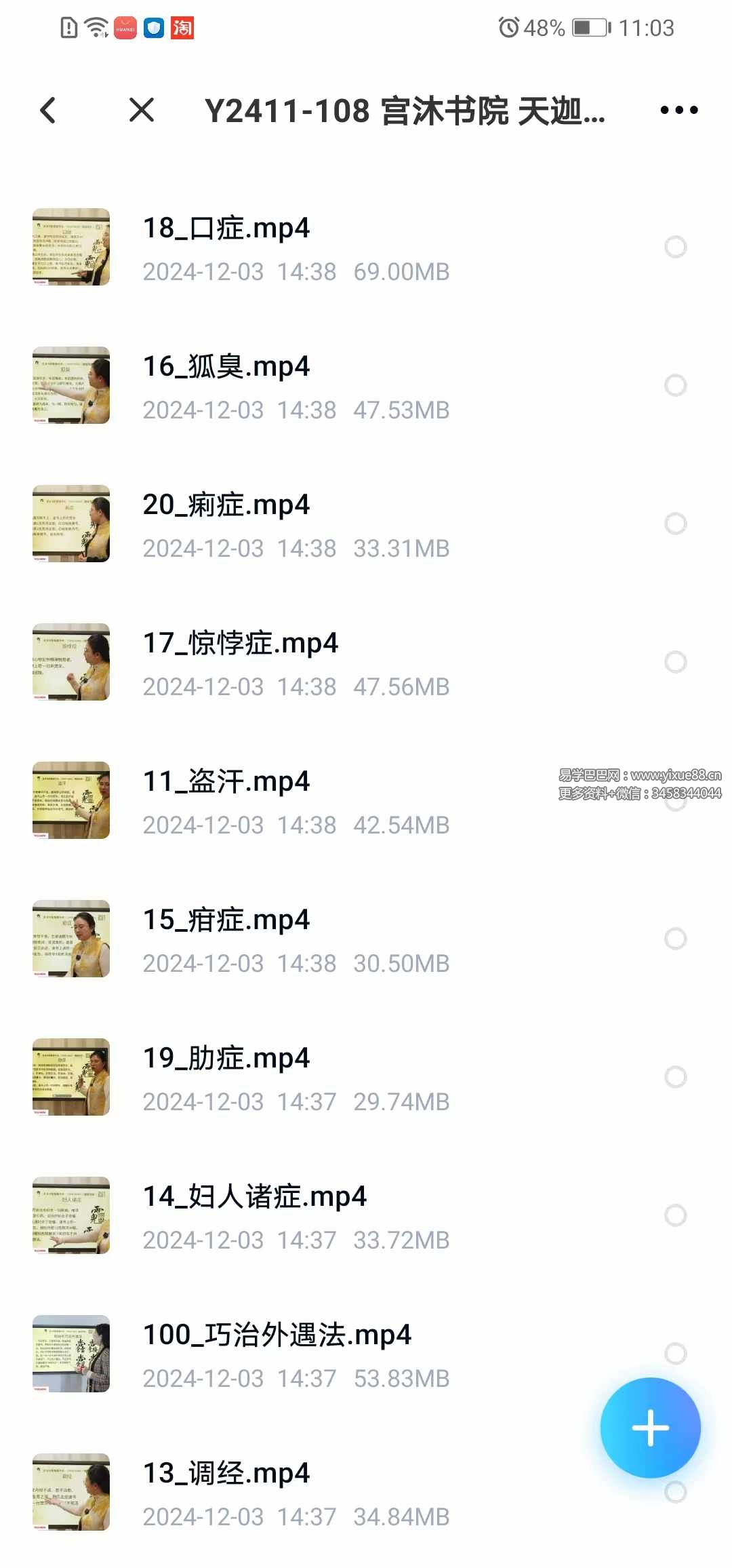This screenshot has height=1568, width=732.
Task: Select the circle beside 19_胁症.mp4
Action: coord(676,1077)
